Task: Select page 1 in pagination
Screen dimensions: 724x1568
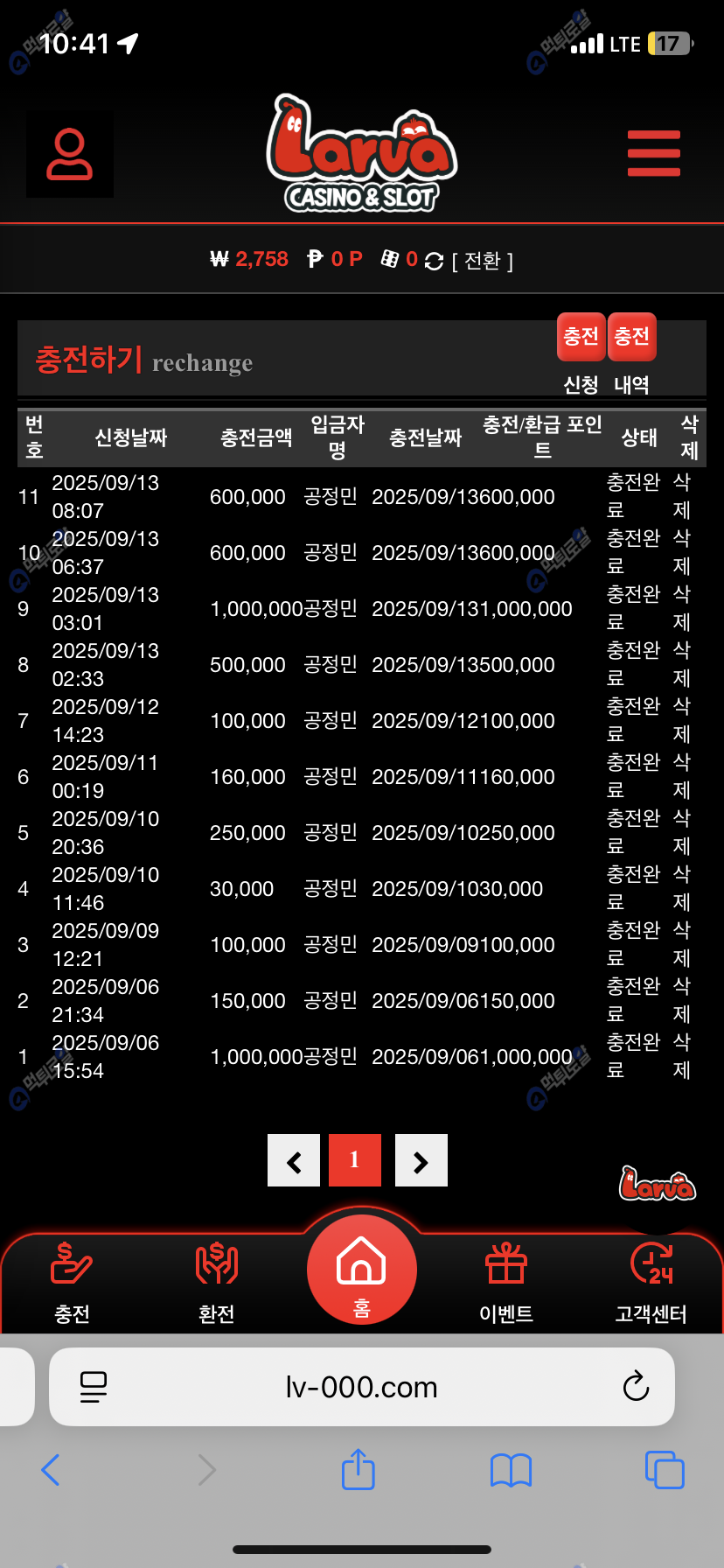Action: click(355, 1160)
